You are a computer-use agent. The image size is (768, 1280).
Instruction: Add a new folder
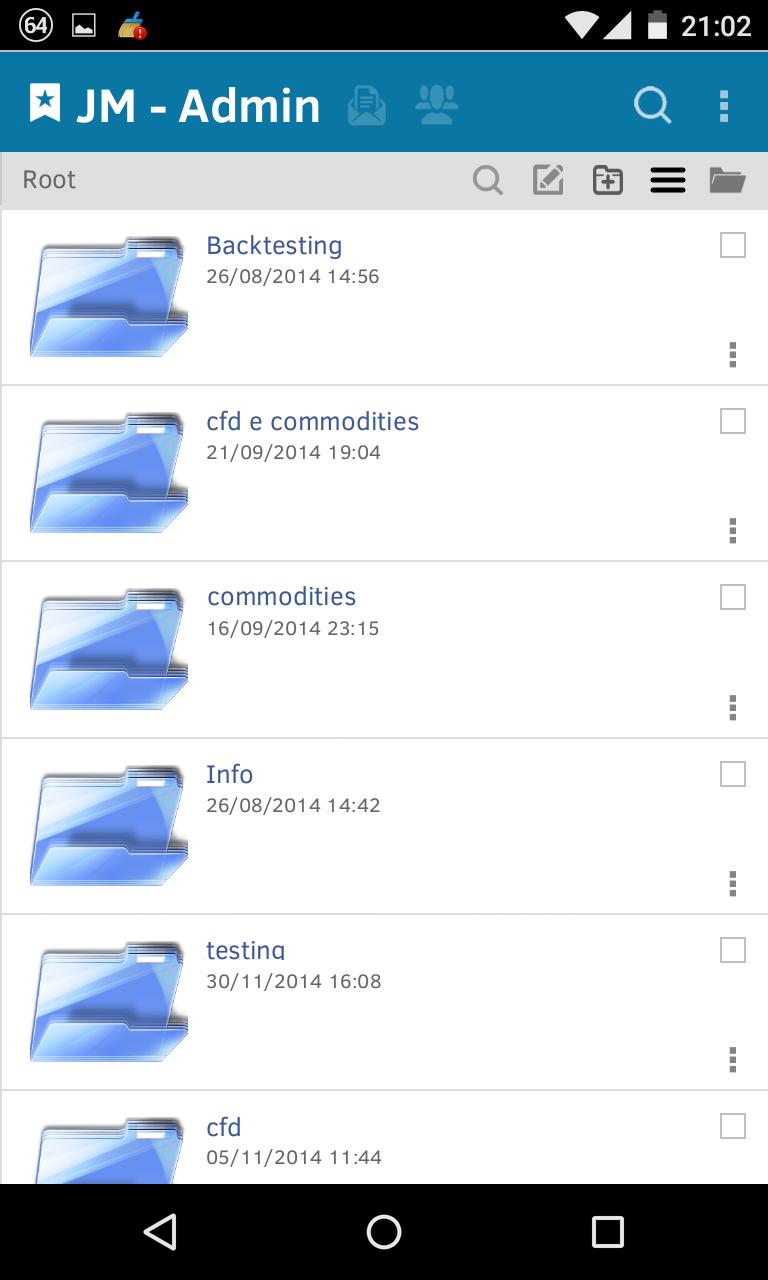[x=608, y=181]
